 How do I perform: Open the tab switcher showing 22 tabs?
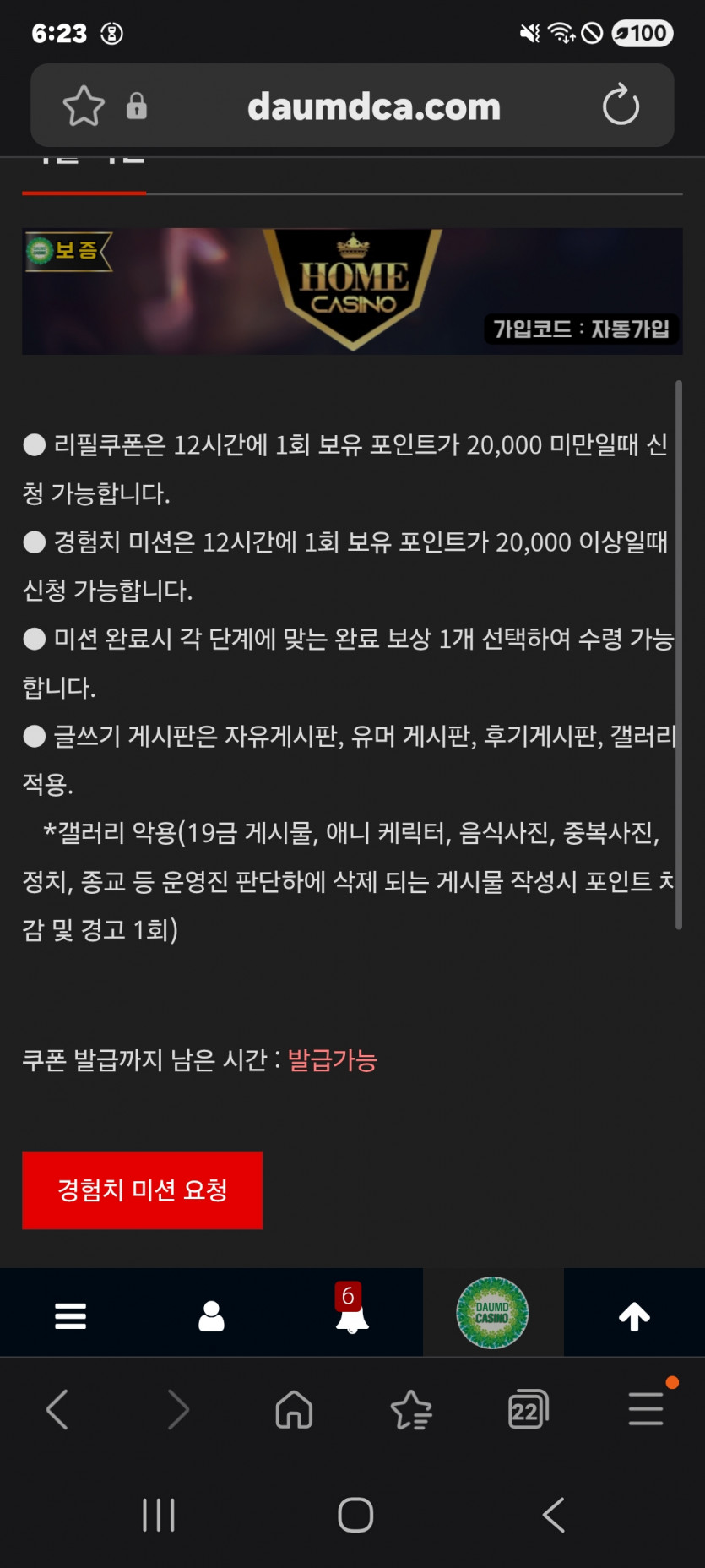coord(528,1409)
